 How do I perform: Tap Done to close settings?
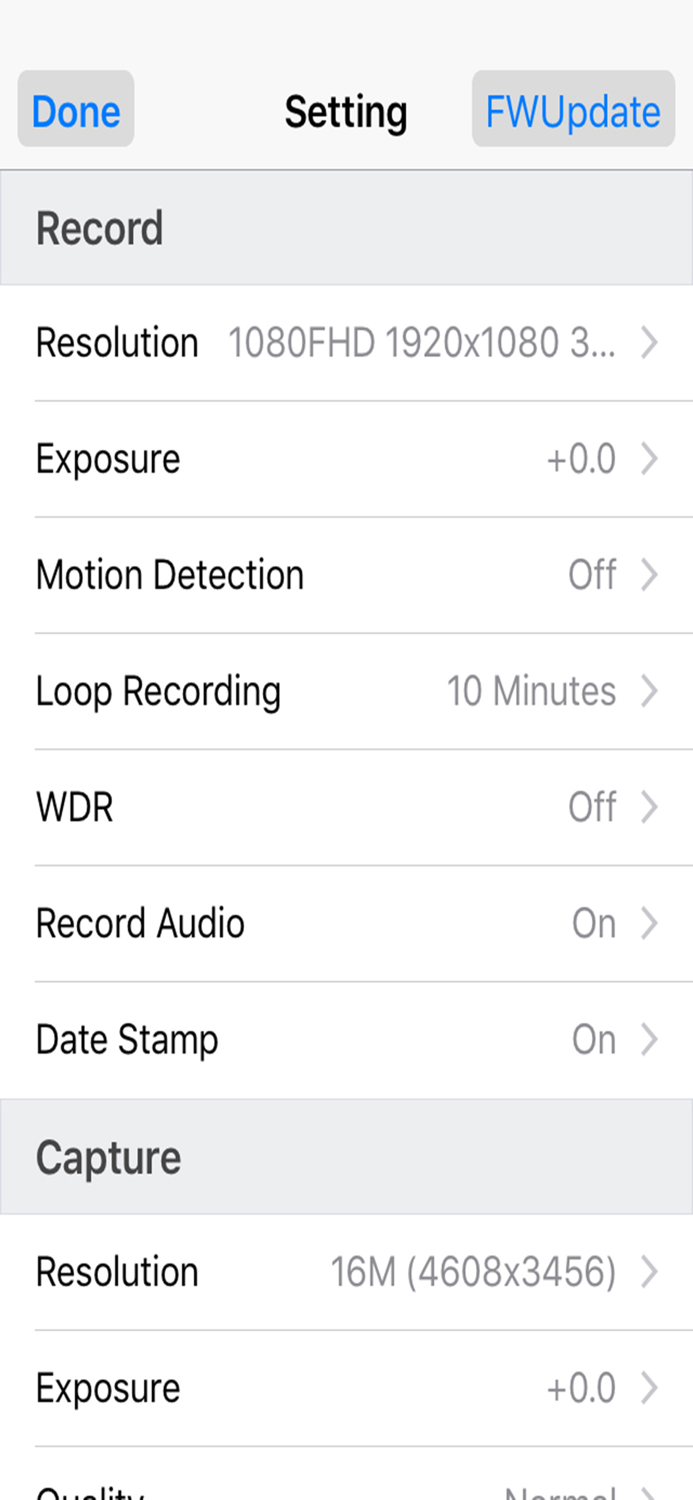click(x=76, y=110)
